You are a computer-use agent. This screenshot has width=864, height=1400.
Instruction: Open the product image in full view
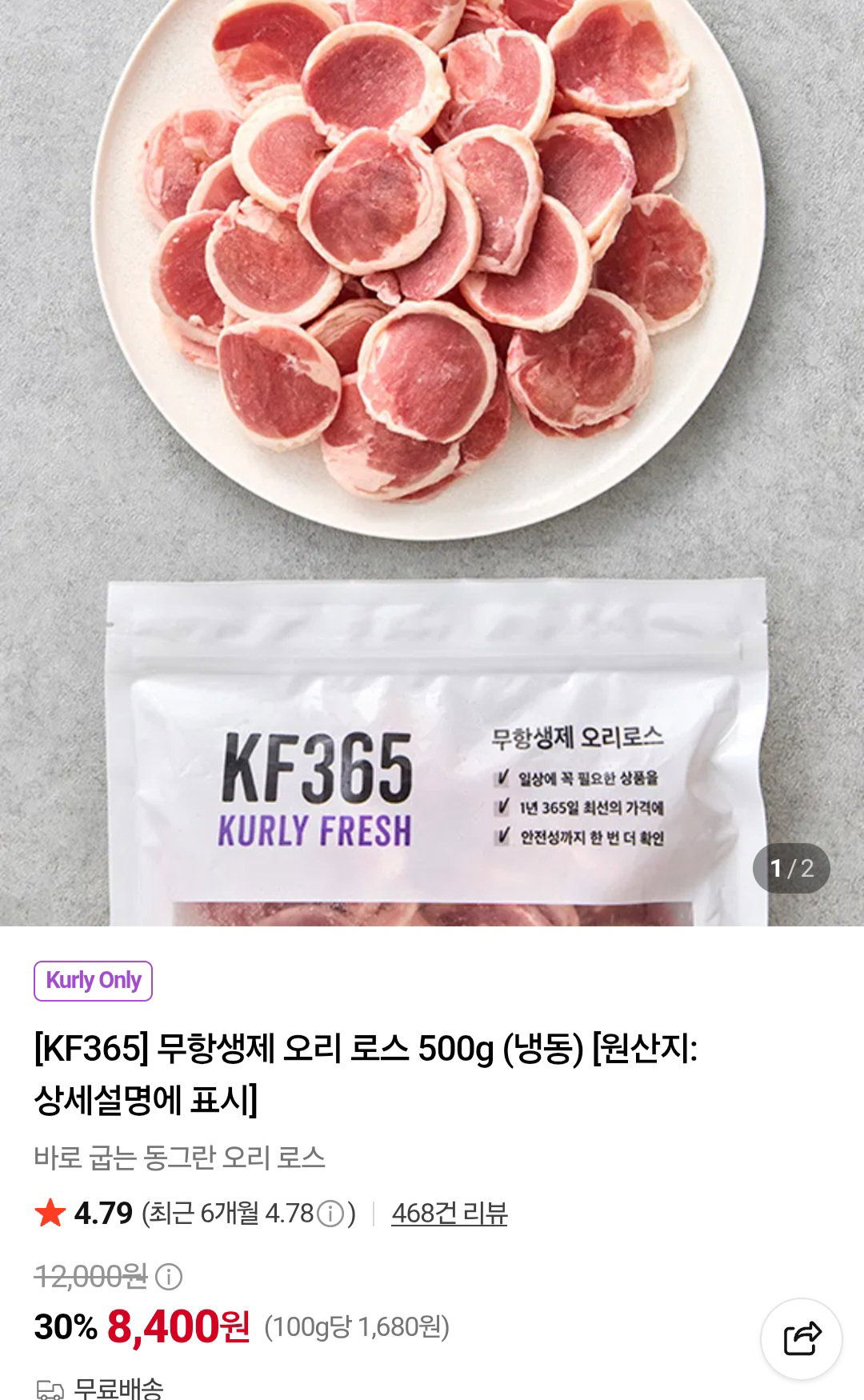(x=432, y=463)
